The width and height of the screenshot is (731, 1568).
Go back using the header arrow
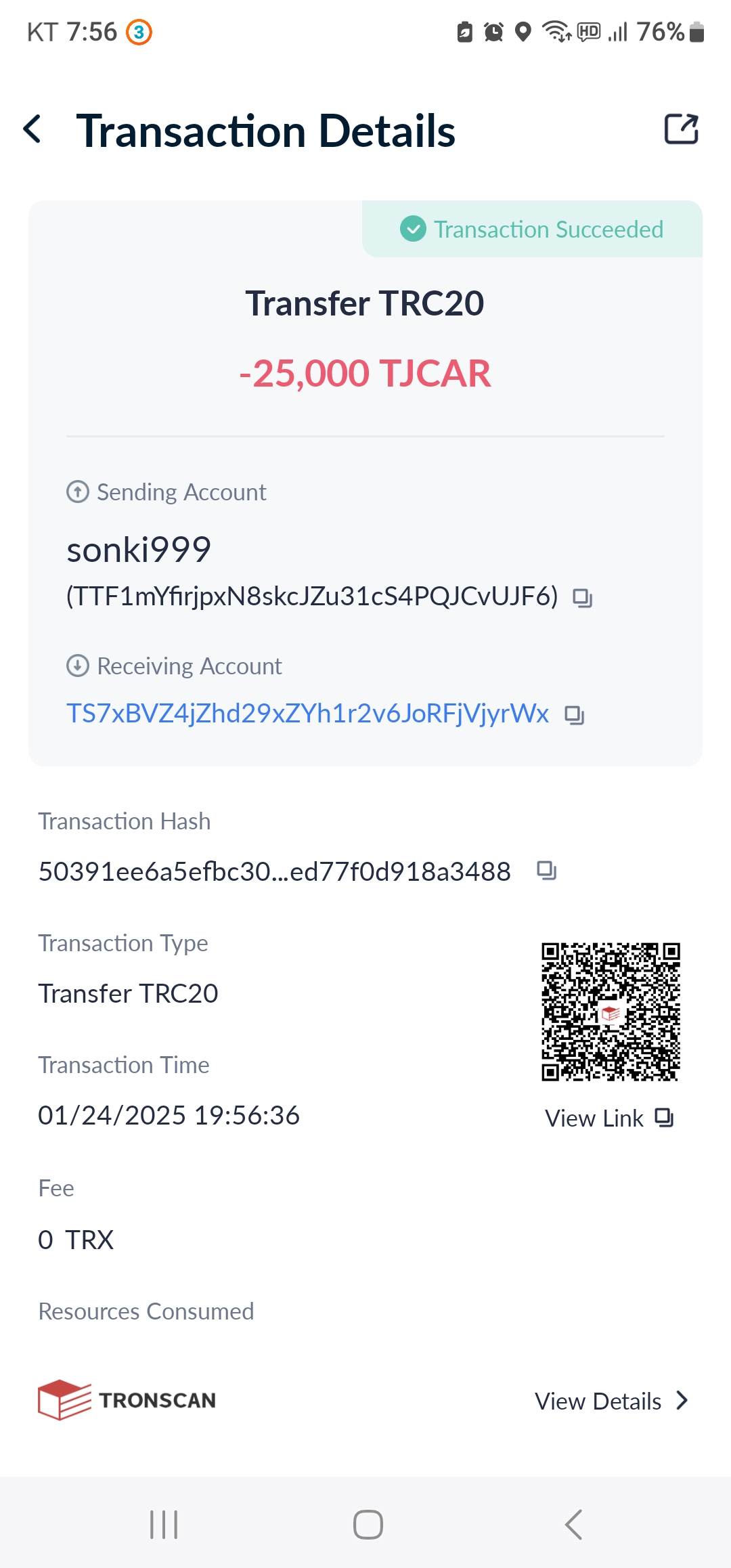pyautogui.click(x=32, y=129)
